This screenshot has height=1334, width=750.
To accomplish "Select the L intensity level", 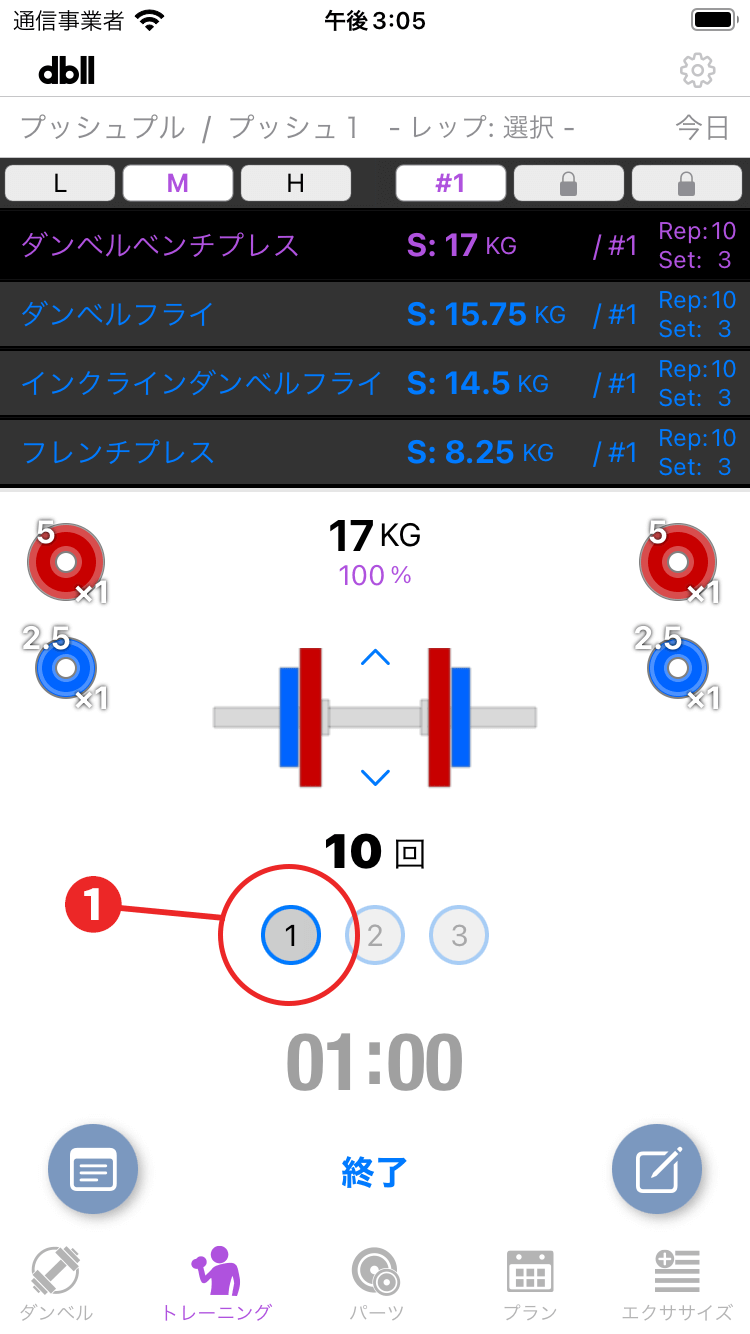I will click(x=60, y=183).
